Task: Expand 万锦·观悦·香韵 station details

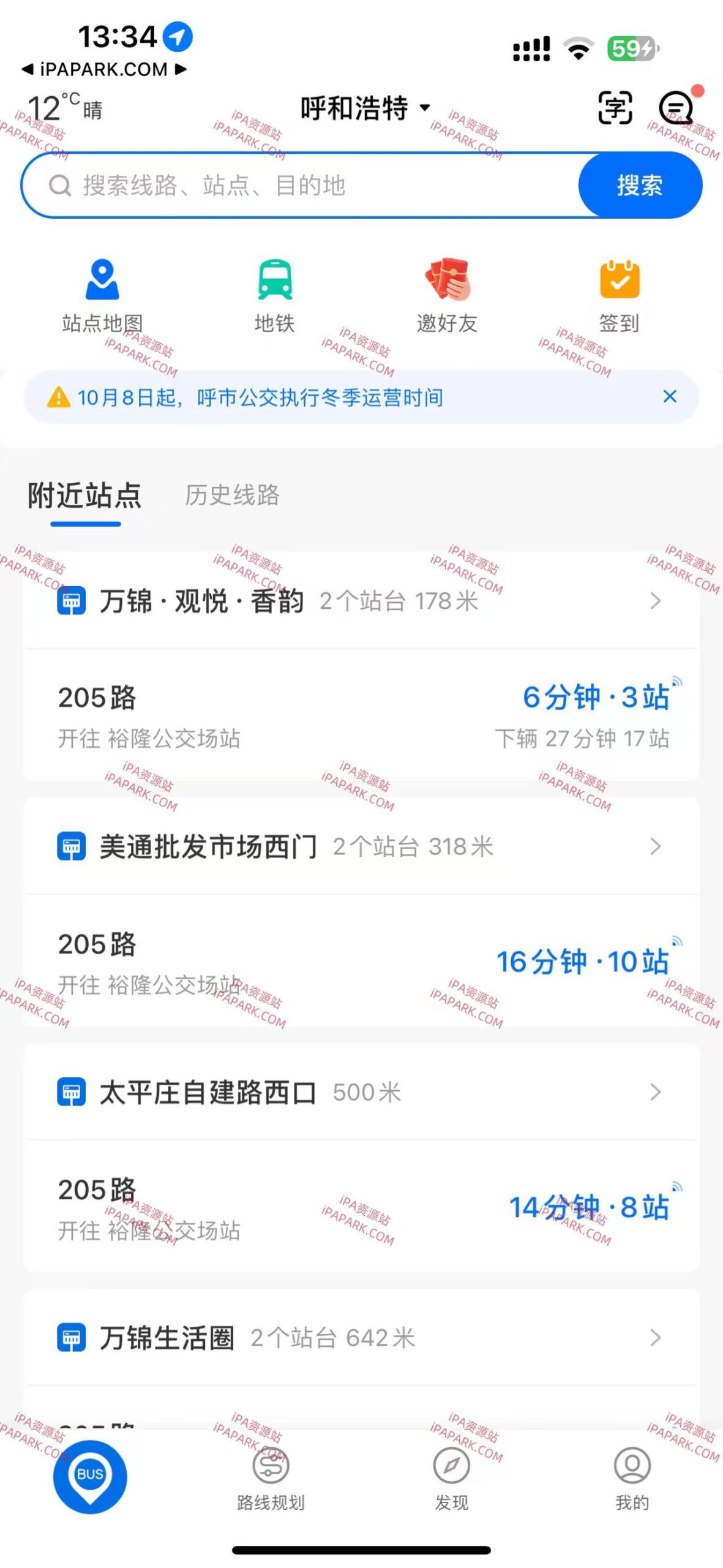Action: click(x=656, y=601)
